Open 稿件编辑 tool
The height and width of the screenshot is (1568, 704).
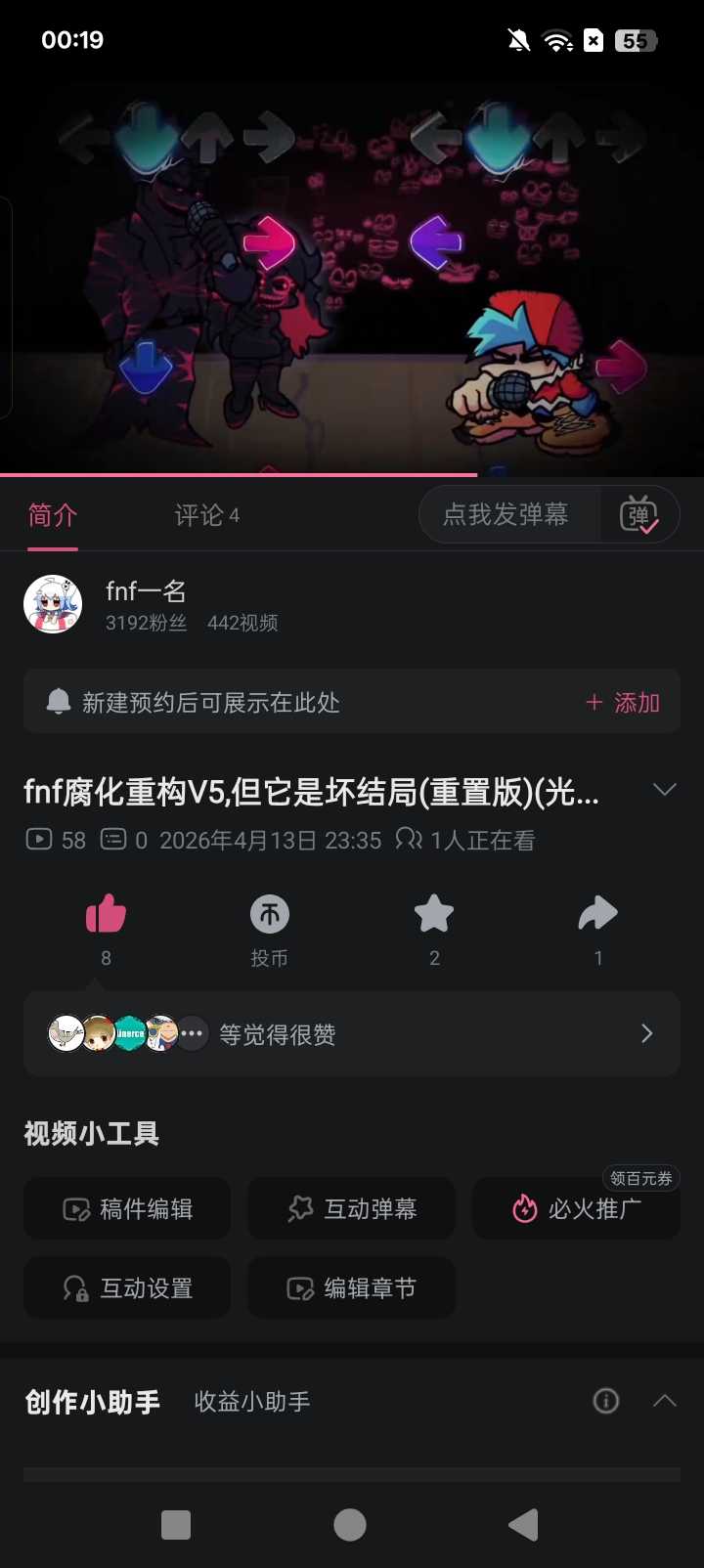coord(127,1209)
